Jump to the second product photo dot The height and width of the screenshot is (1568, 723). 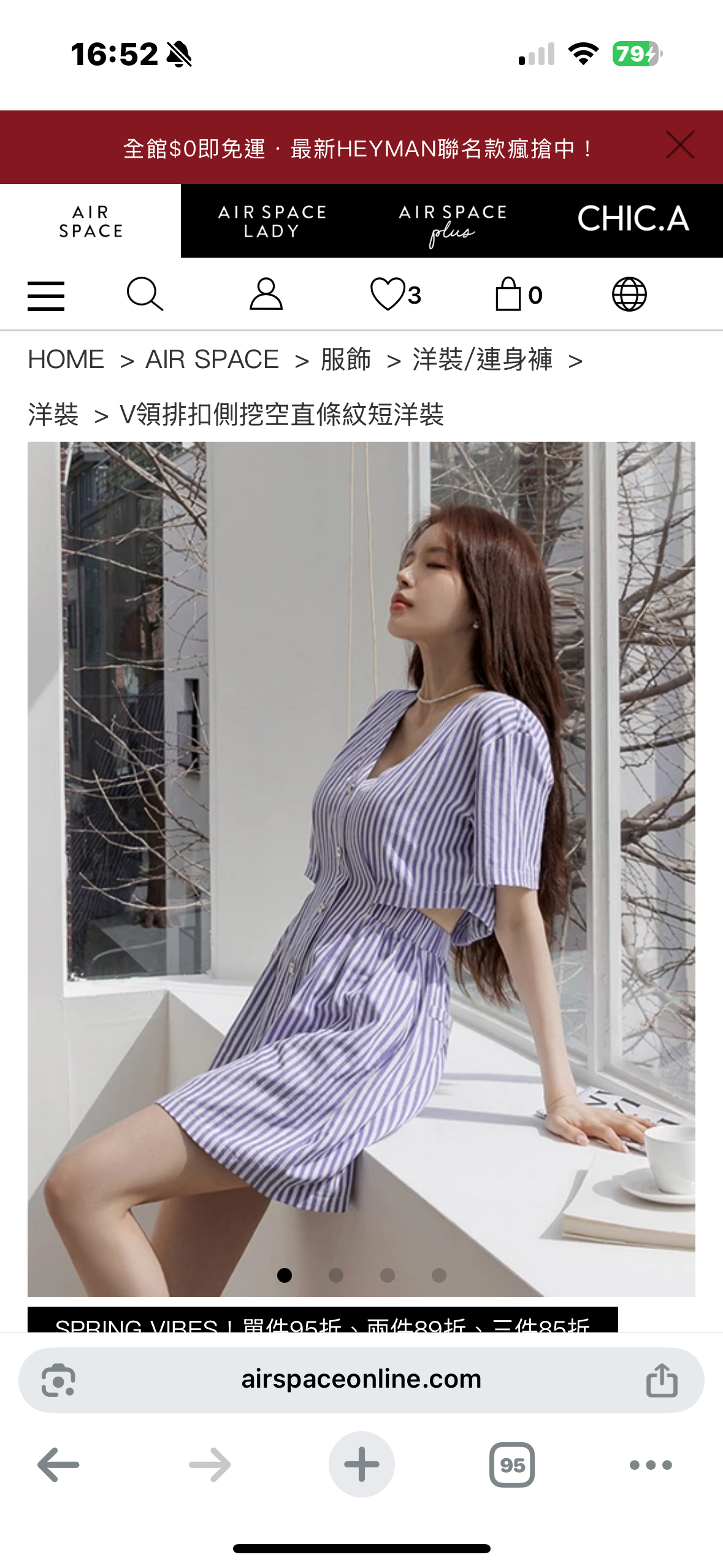tap(335, 1275)
